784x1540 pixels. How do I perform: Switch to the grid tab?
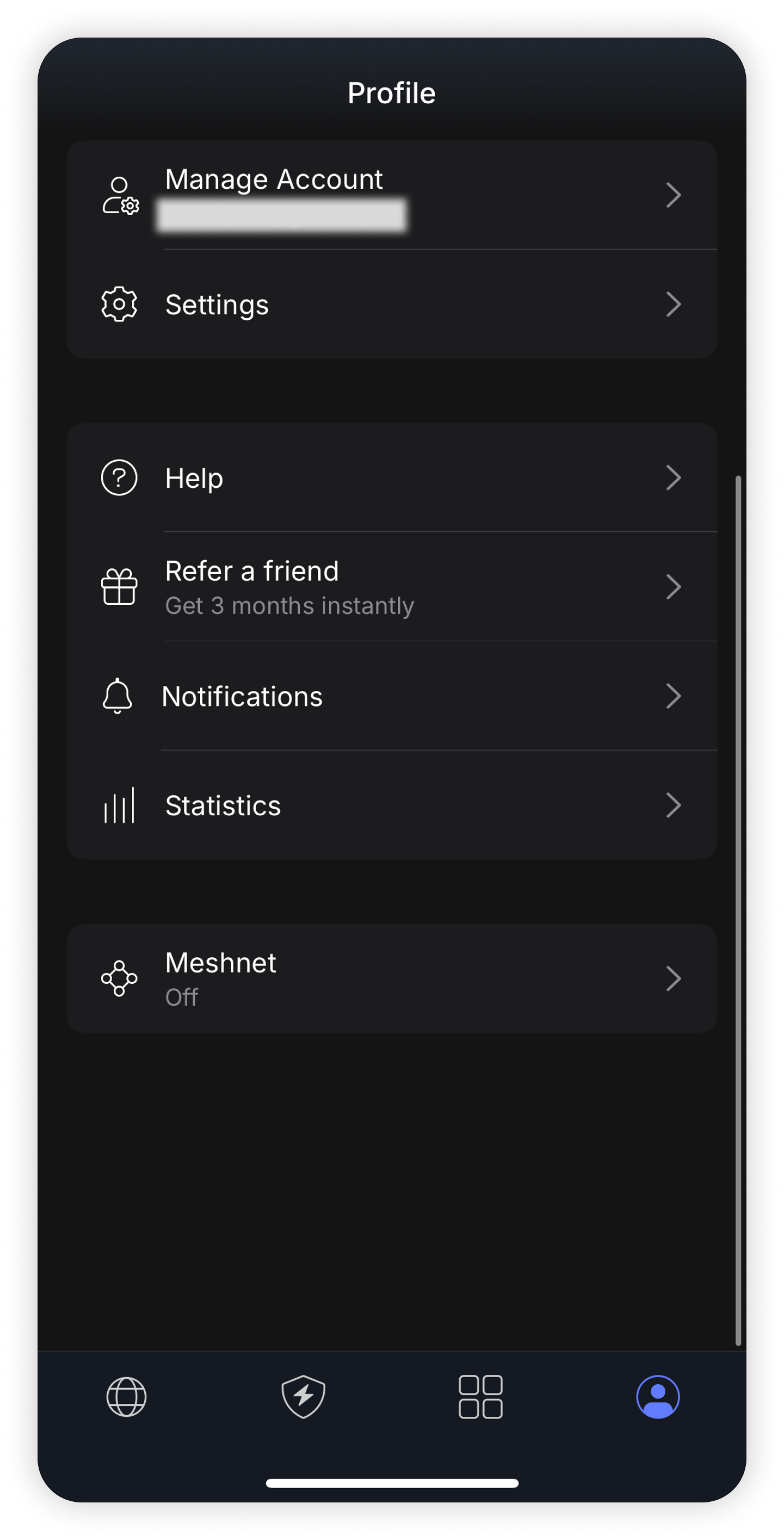480,1397
